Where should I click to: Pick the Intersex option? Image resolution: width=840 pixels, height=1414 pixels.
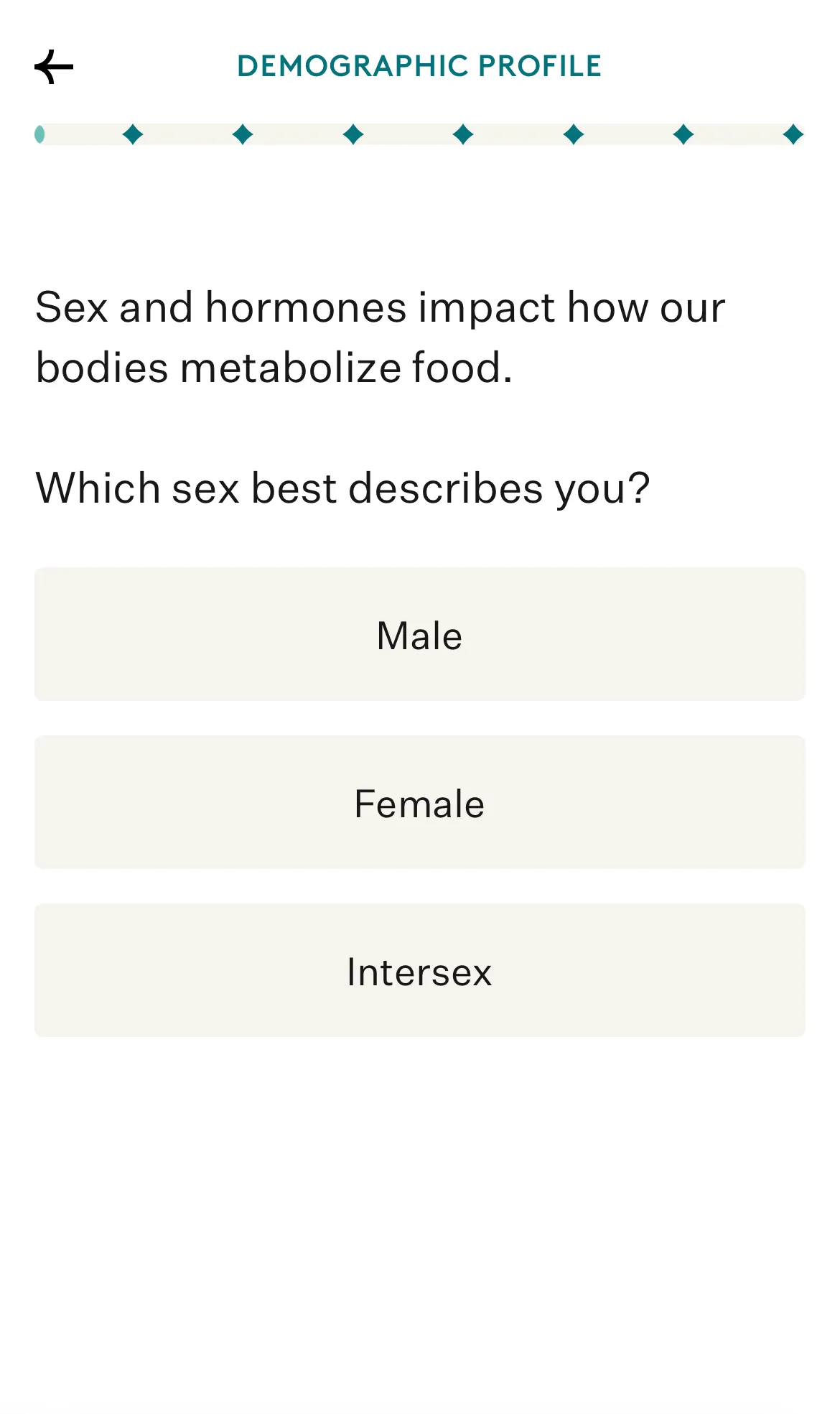[420, 970]
